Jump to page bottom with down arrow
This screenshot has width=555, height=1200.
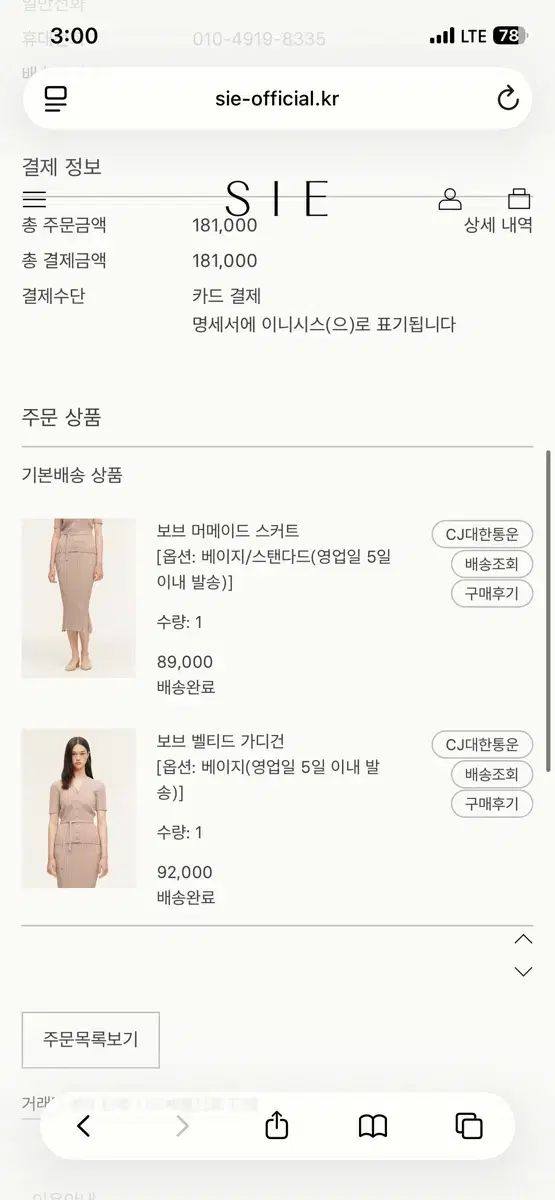523,971
